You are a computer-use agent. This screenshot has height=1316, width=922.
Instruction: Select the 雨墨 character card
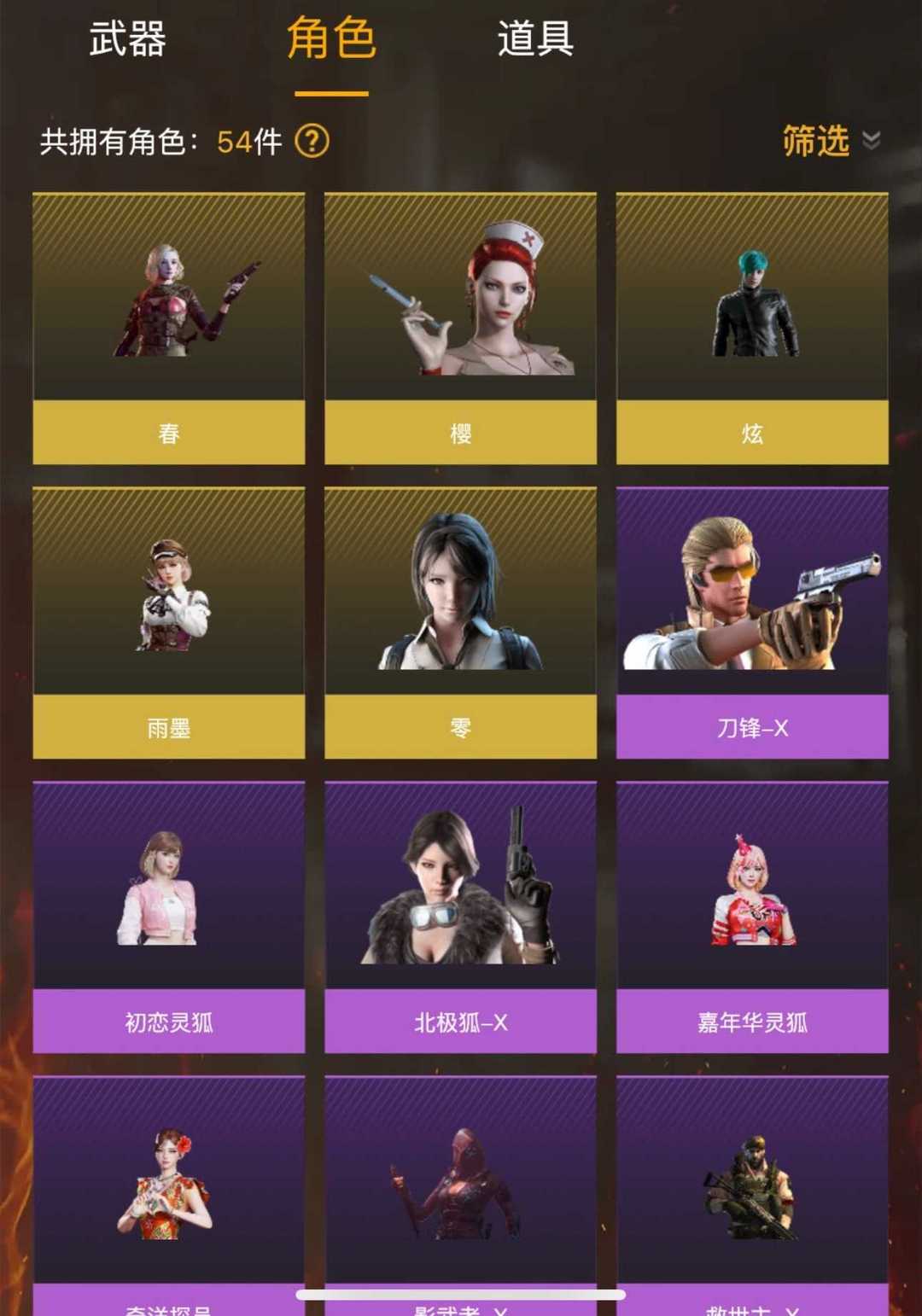coord(169,623)
